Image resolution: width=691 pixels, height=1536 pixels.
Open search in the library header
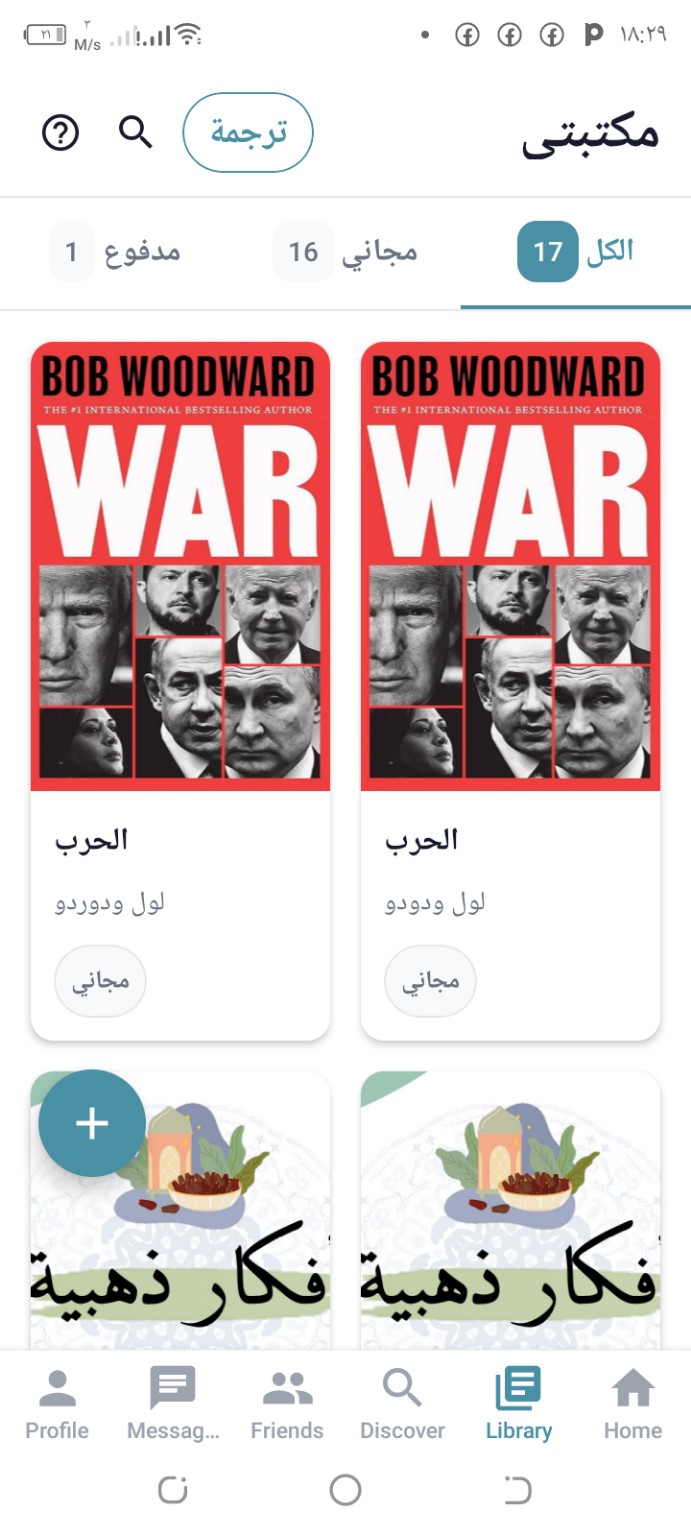coord(136,132)
